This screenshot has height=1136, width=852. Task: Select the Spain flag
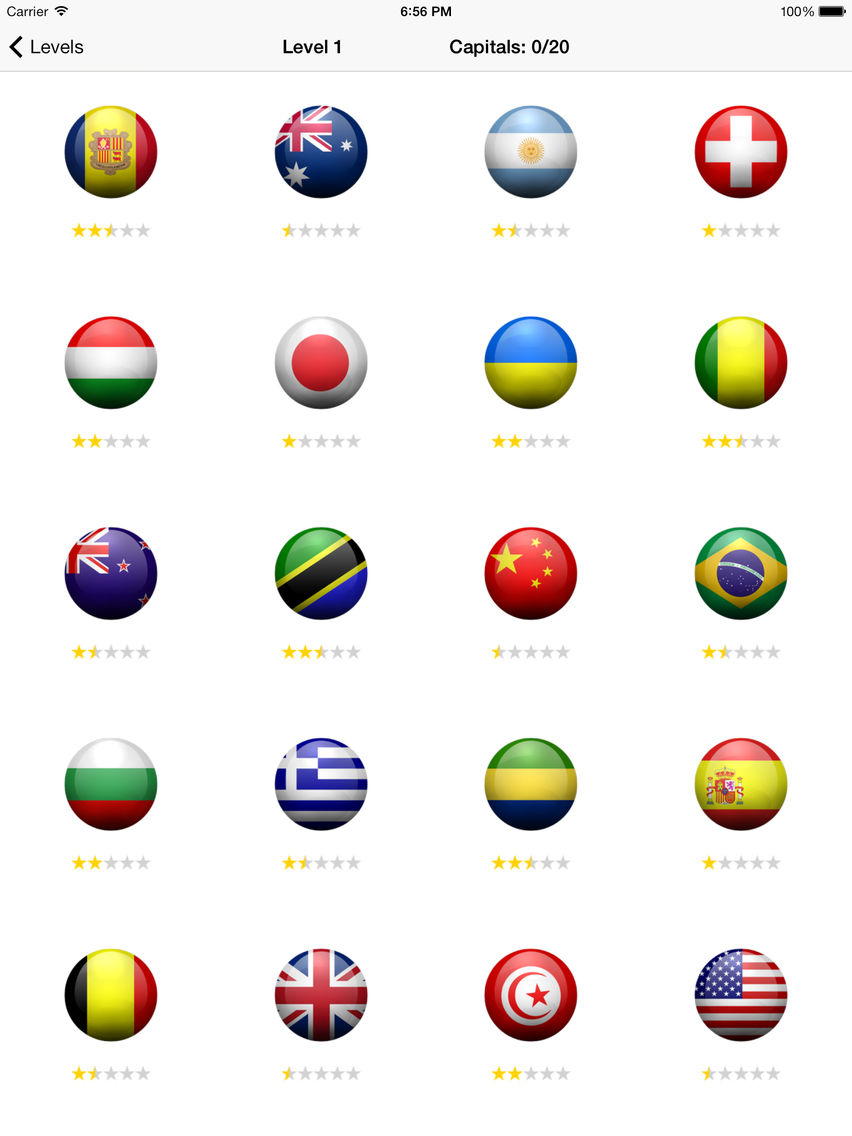741,784
